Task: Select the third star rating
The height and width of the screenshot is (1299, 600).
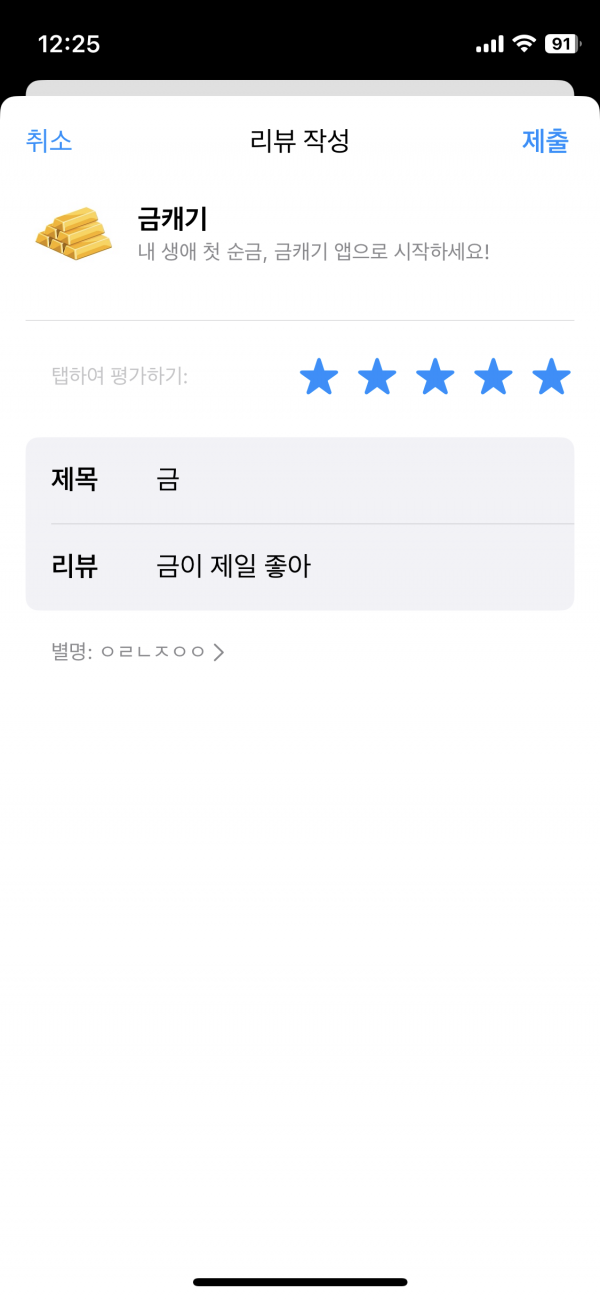Action: [x=435, y=377]
